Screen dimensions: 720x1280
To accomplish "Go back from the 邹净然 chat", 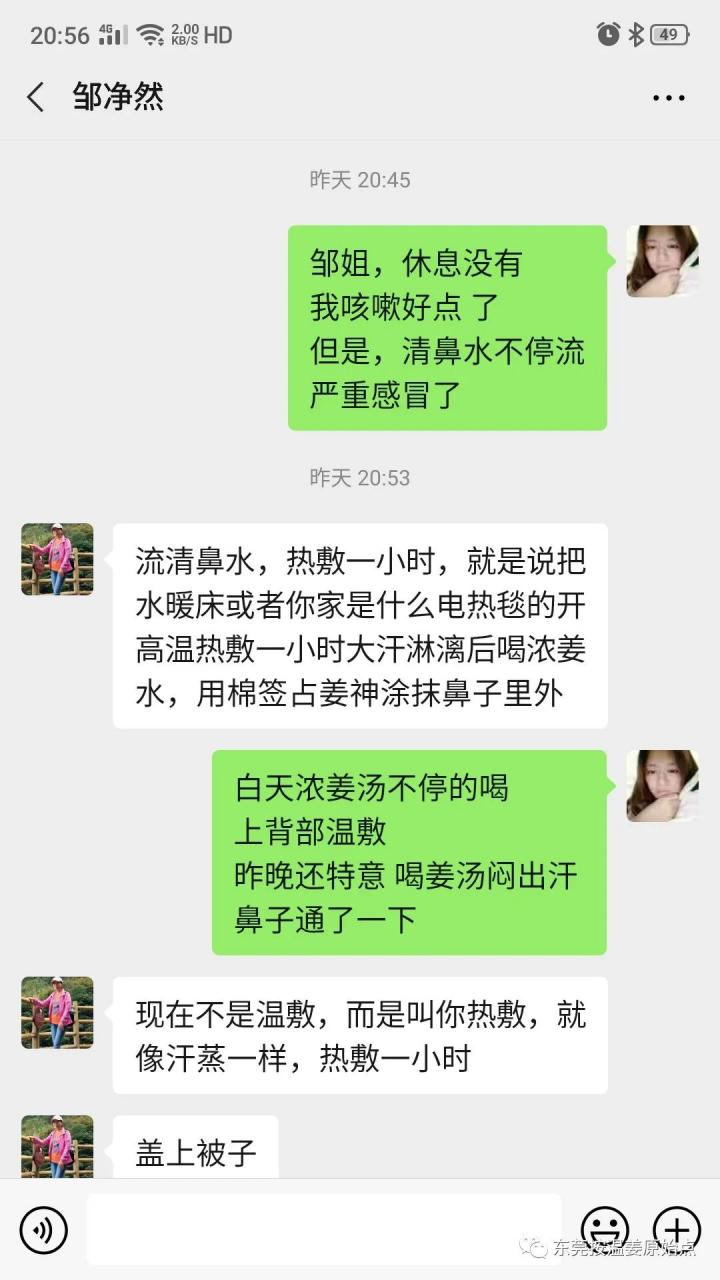I will 36,97.
